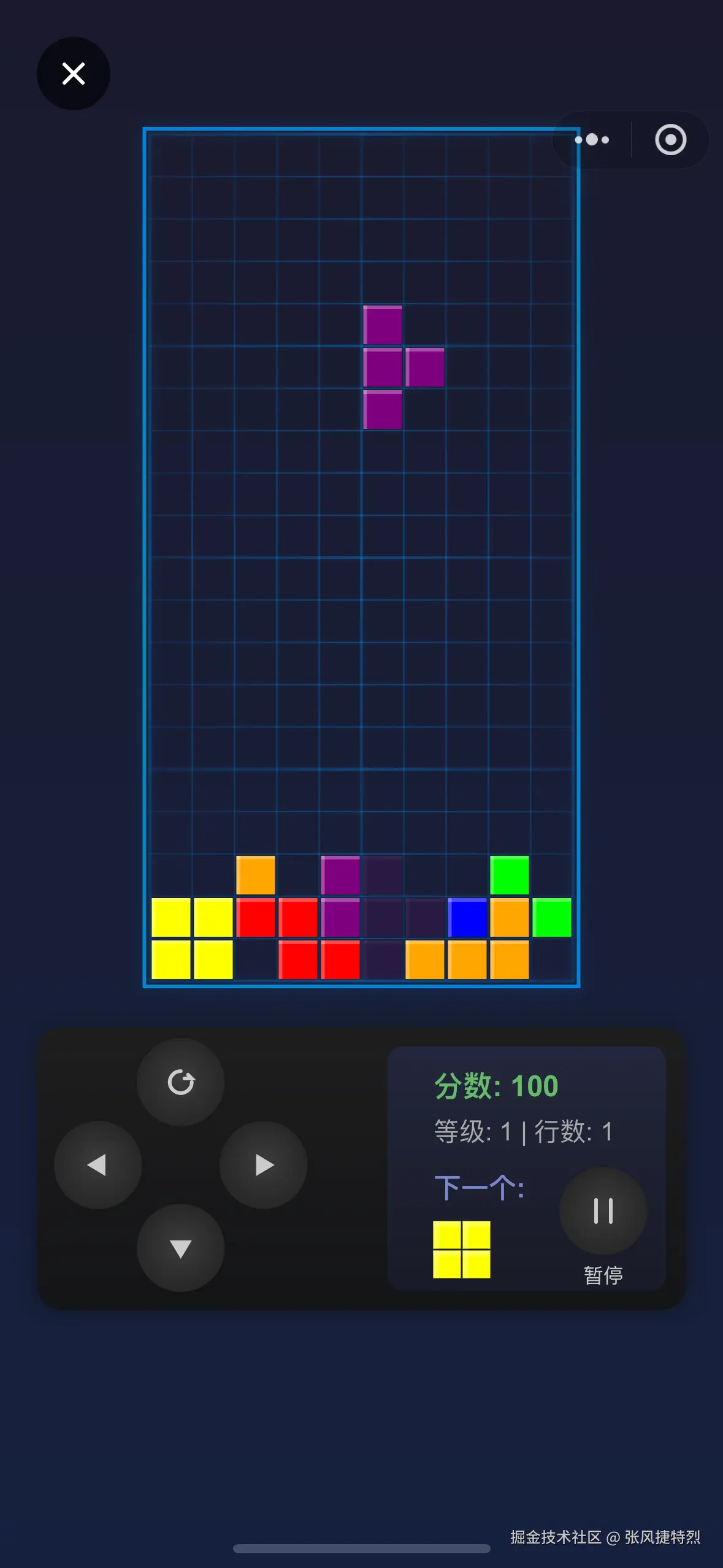Move the piece right

(264, 1165)
